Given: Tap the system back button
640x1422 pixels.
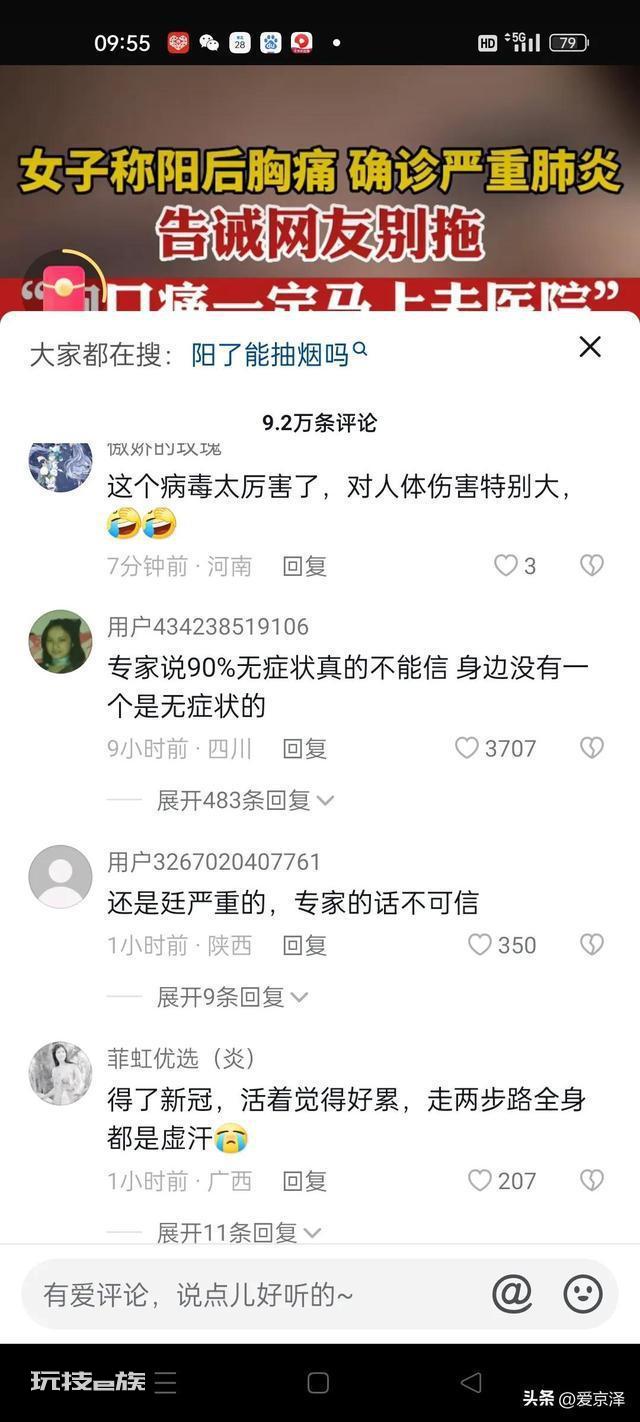Looking at the screenshot, I should [470, 1382].
